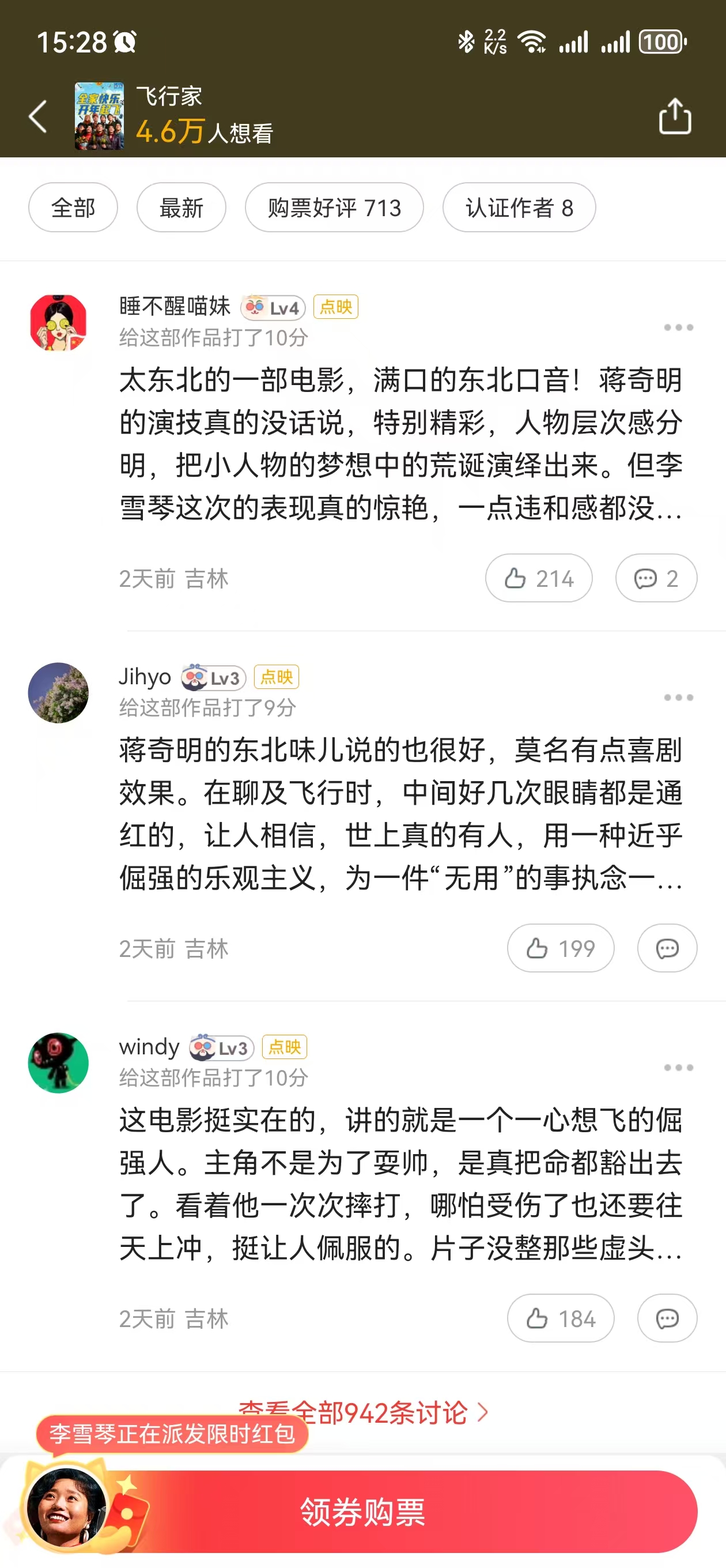Viewport: 726px width, 1568px height.
Task: Open comments on windy's review
Action: point(666,1318)
